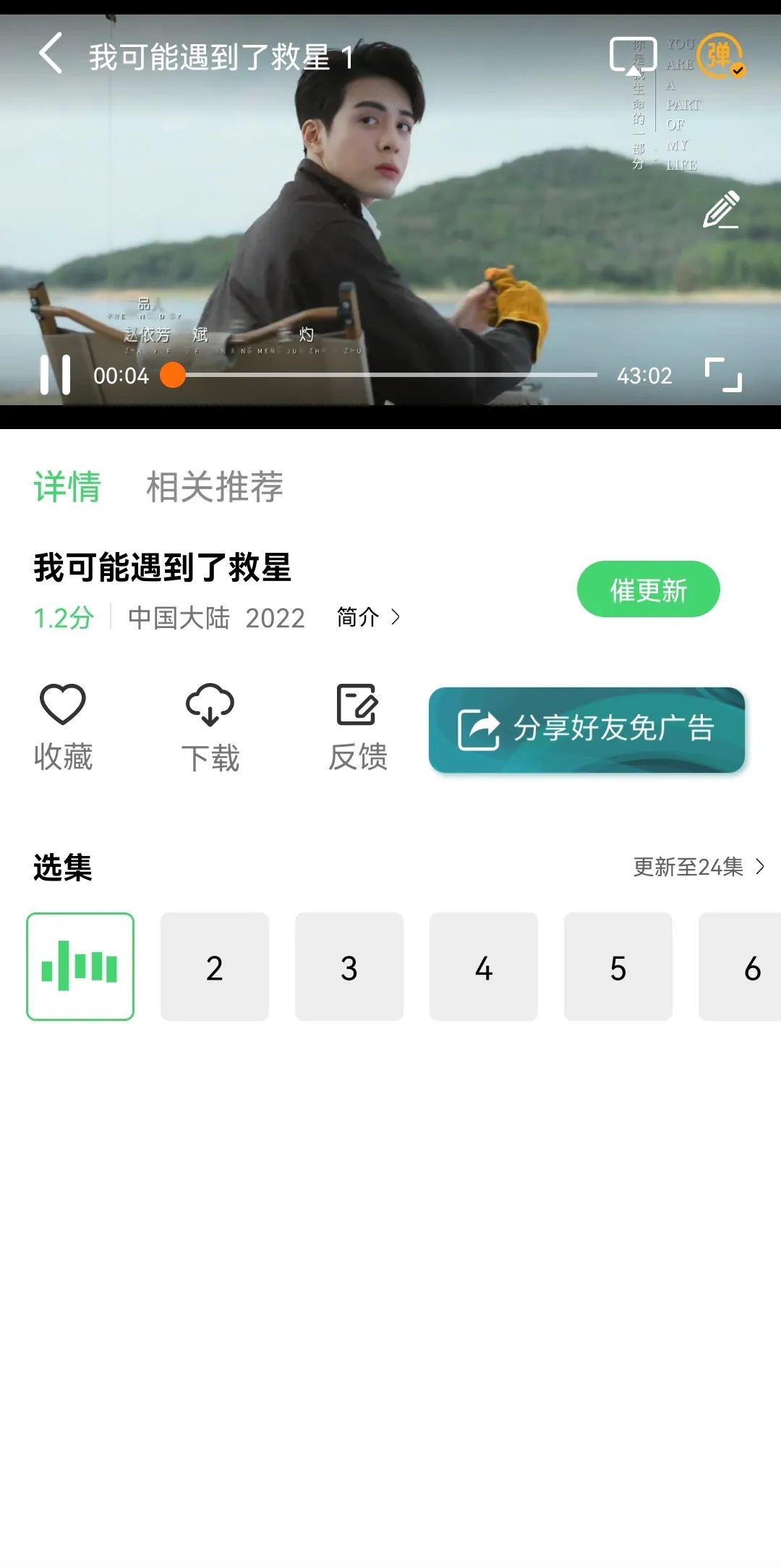The height and width of the screenshot is (1568, 781).
Task: Tap the 催更新 button
Action: 648,590
